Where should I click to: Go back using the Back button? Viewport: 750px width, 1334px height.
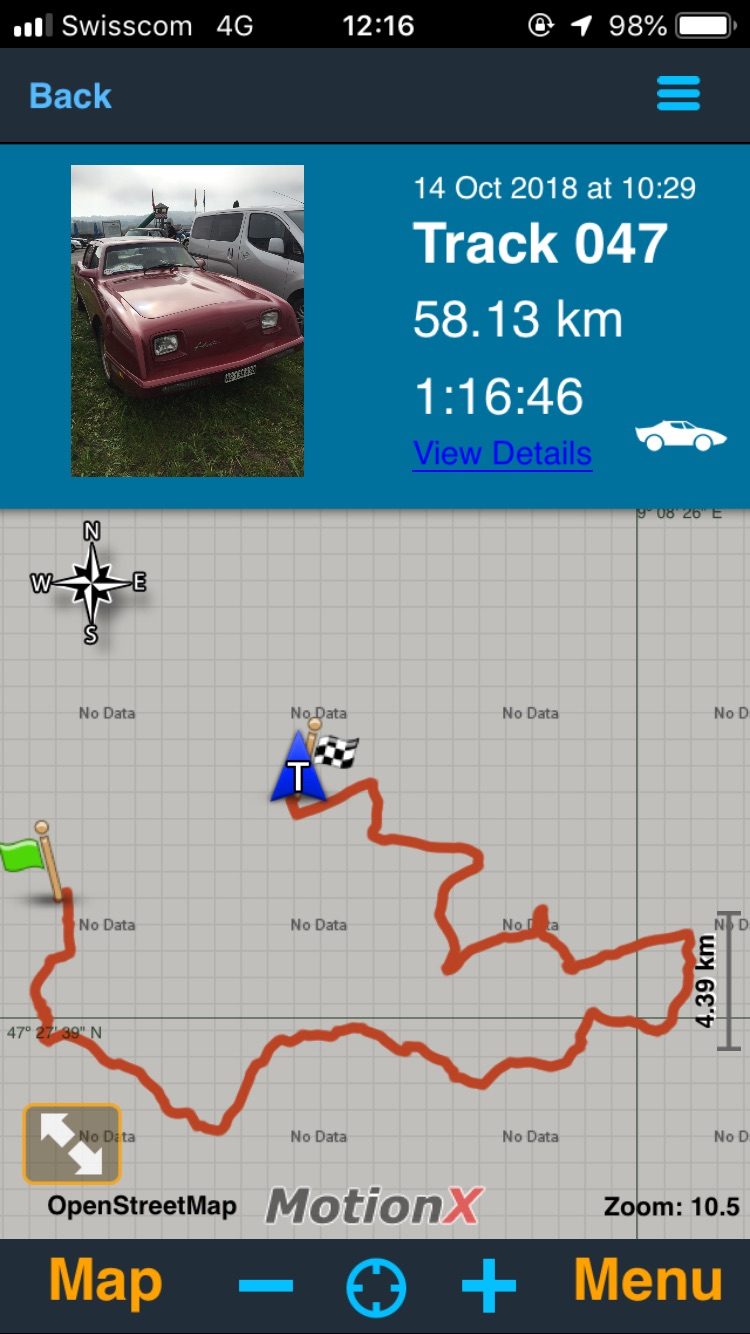point(70,96)
